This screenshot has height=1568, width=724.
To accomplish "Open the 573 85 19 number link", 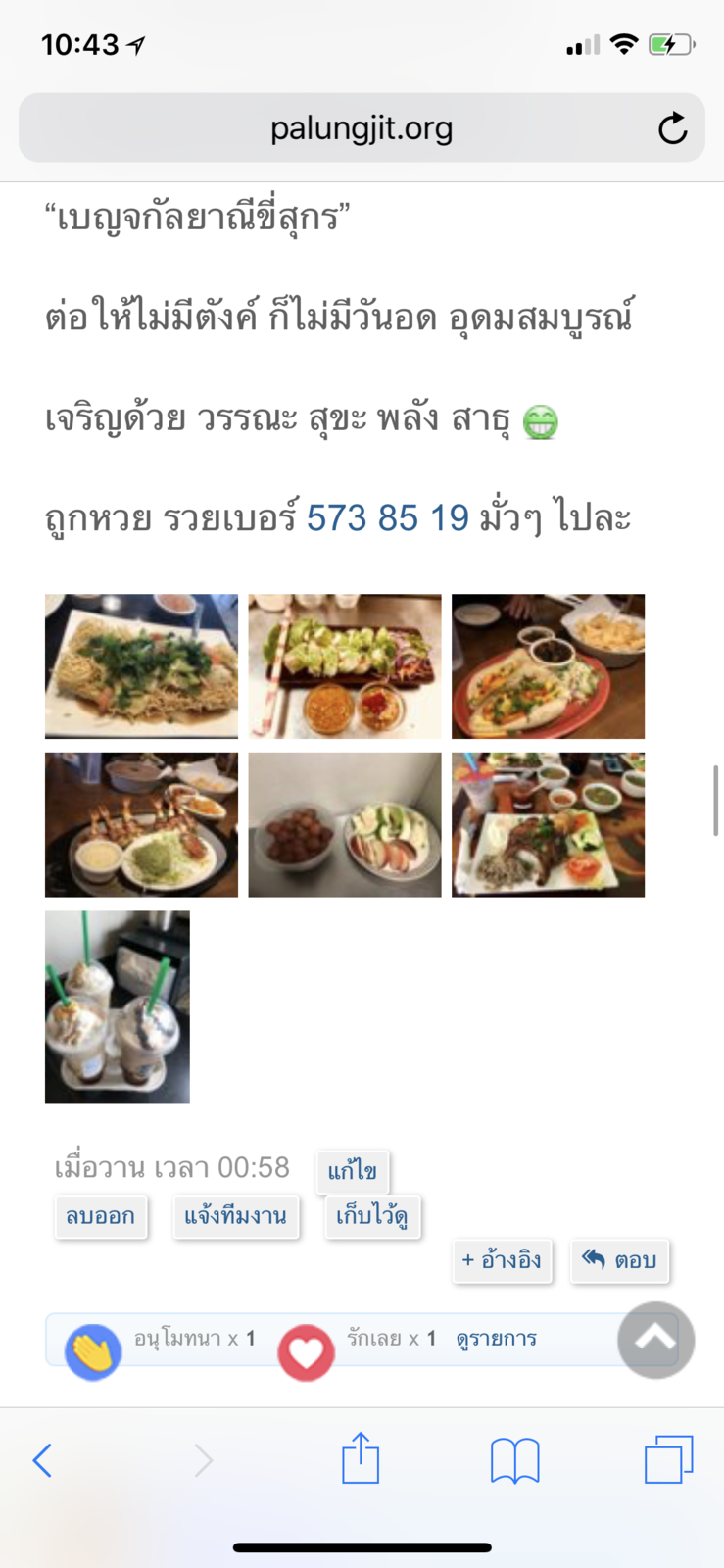I will coord(387,517).
